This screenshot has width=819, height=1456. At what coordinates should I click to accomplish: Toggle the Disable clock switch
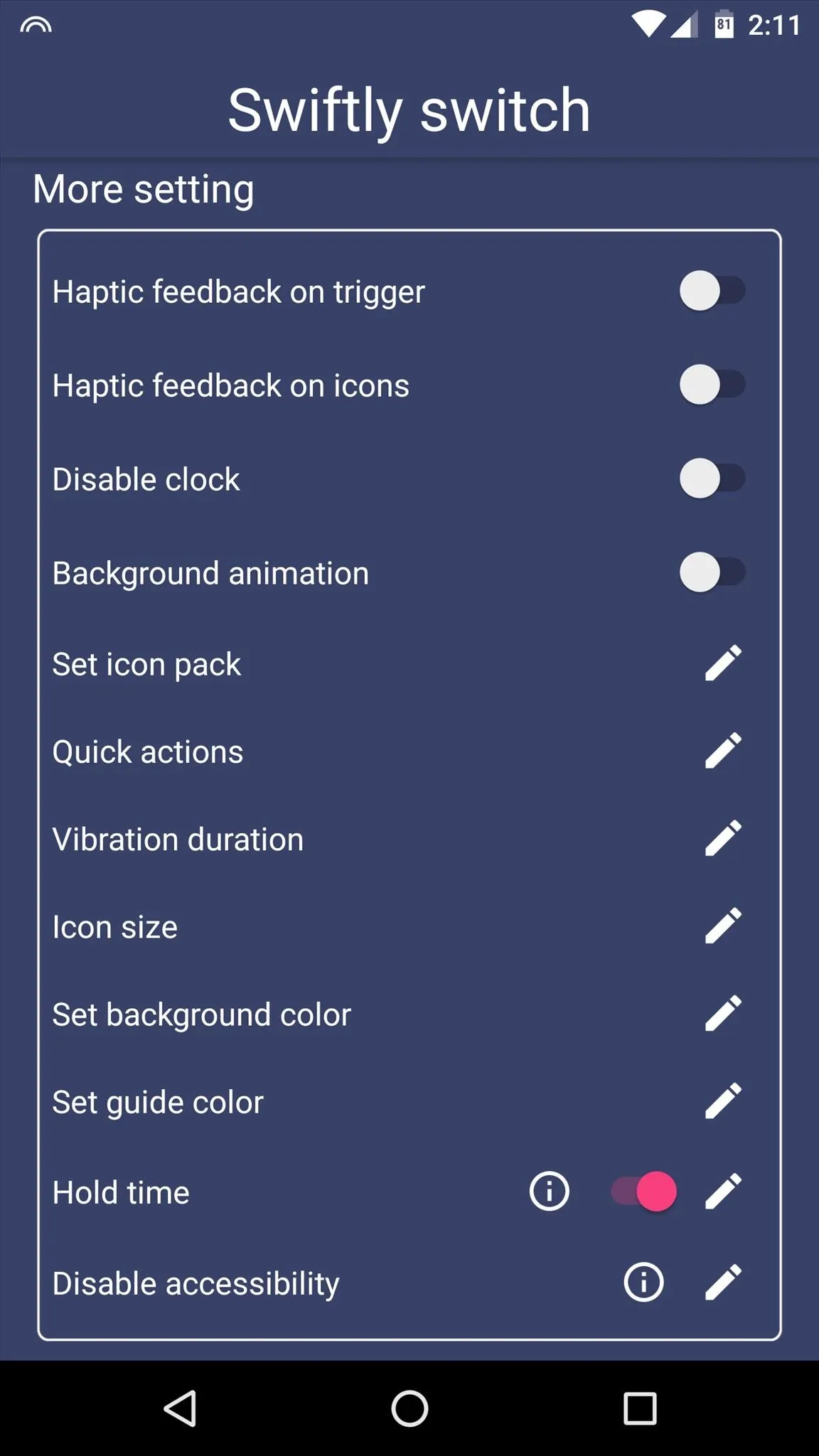tap(712, 478)
